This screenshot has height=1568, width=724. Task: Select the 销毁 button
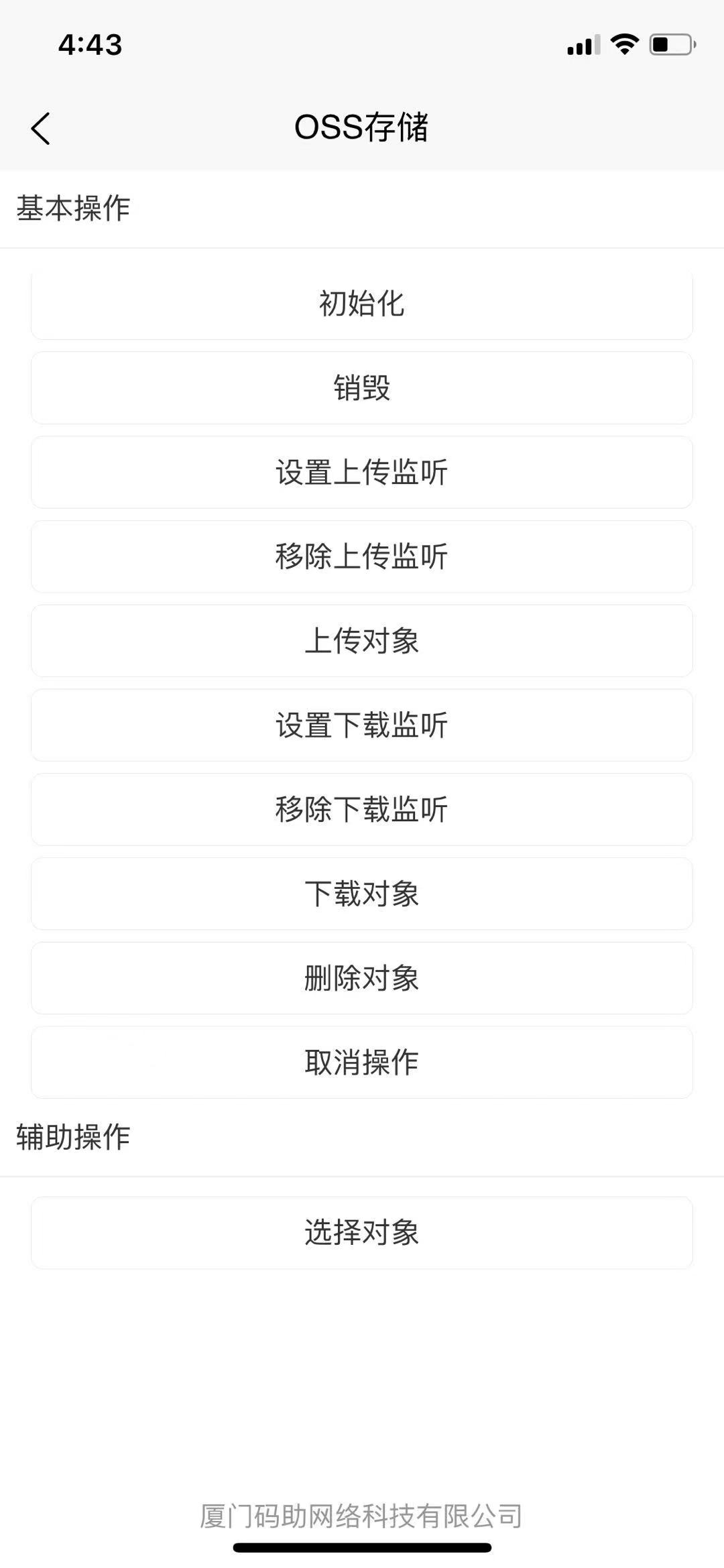(x=361, y=388)
